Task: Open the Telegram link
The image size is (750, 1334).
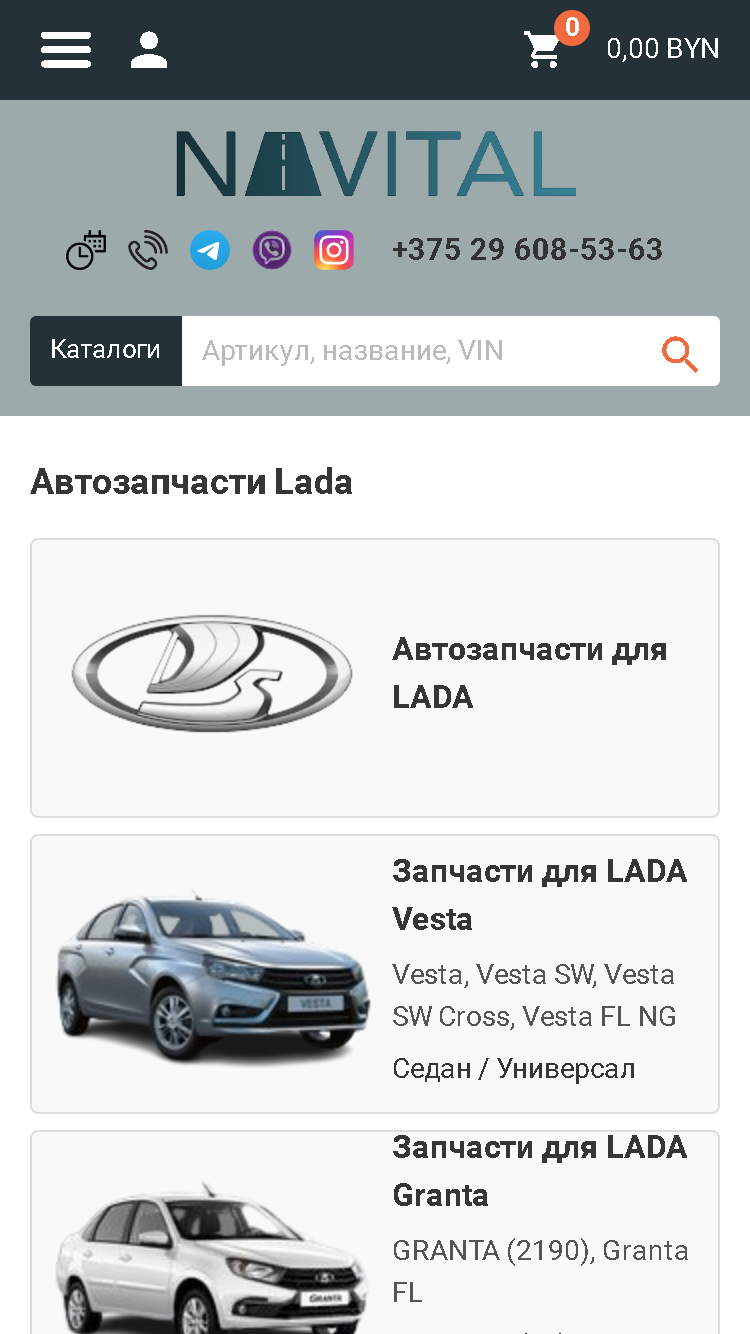Action: click(x=210, y=250)
